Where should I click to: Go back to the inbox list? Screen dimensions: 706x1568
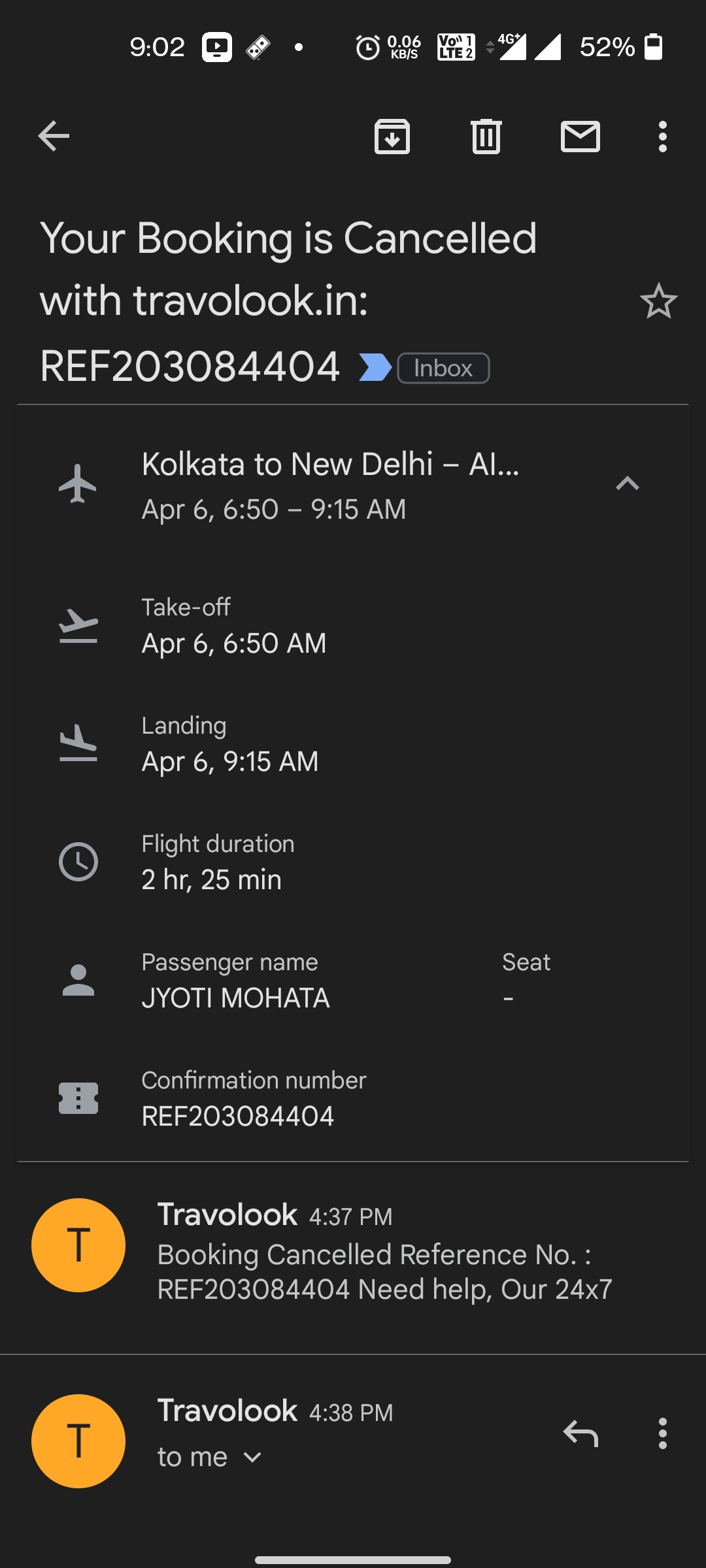54,137
